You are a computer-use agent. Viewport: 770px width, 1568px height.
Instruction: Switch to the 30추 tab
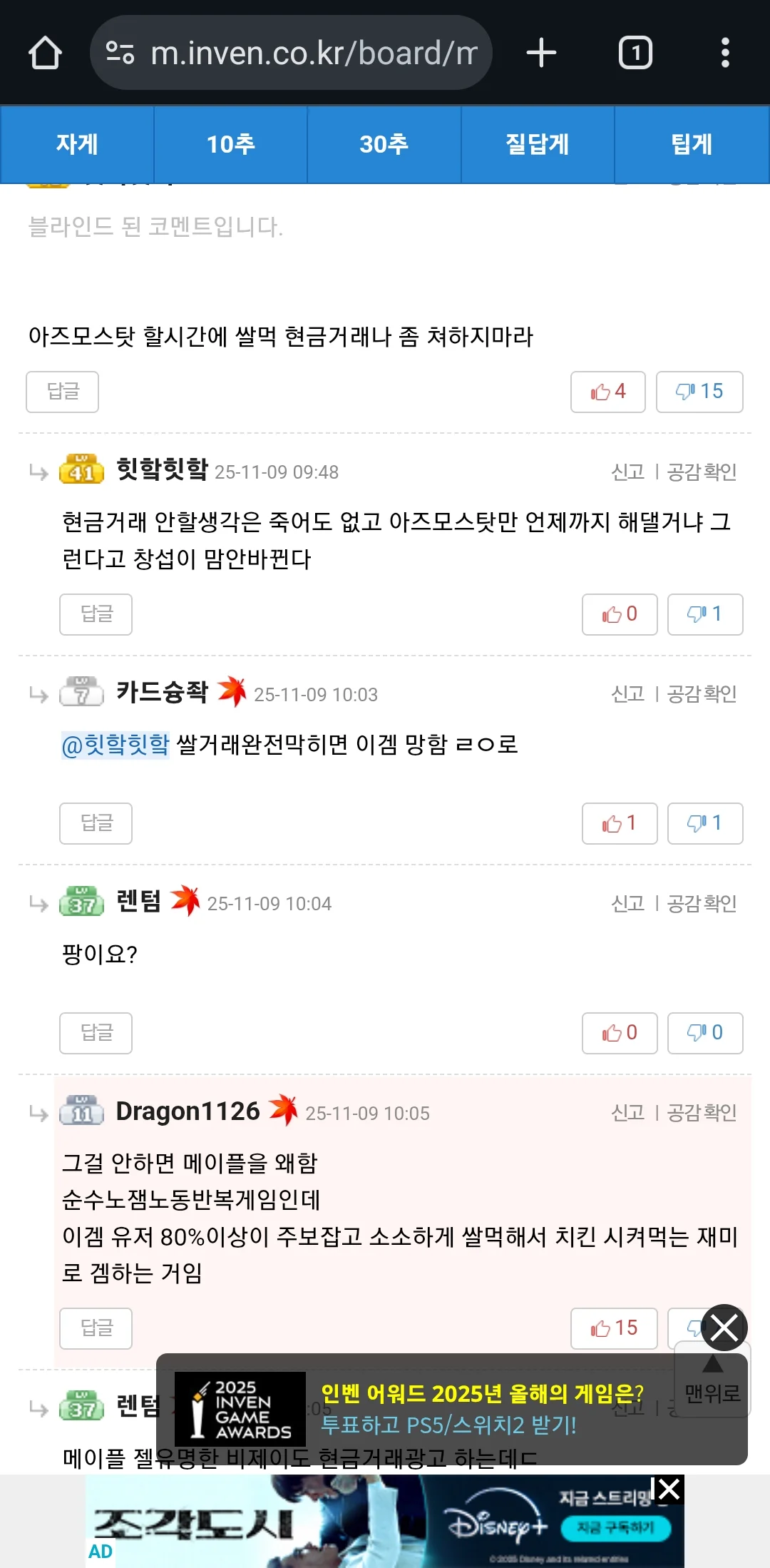[x=384, y=144]
